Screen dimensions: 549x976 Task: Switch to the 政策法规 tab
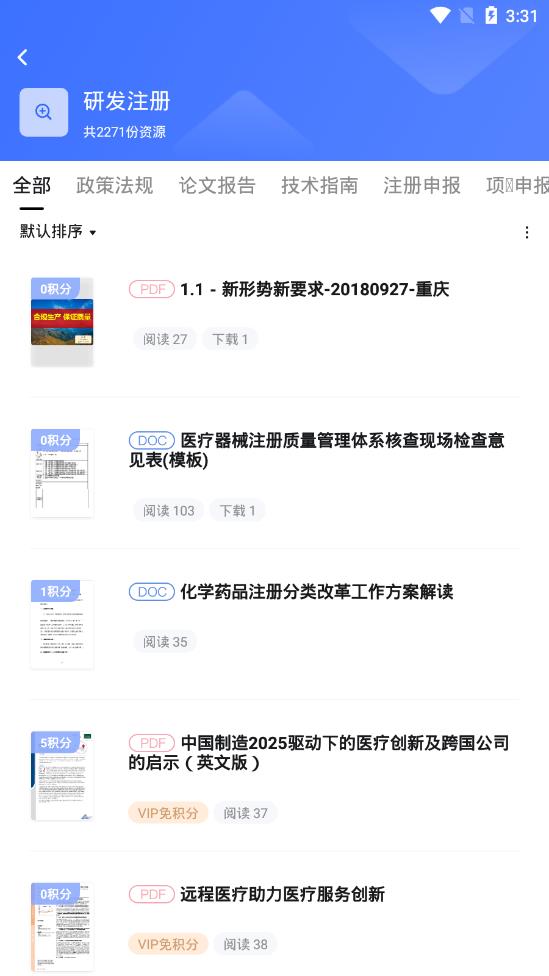click(x=115, y=185)
